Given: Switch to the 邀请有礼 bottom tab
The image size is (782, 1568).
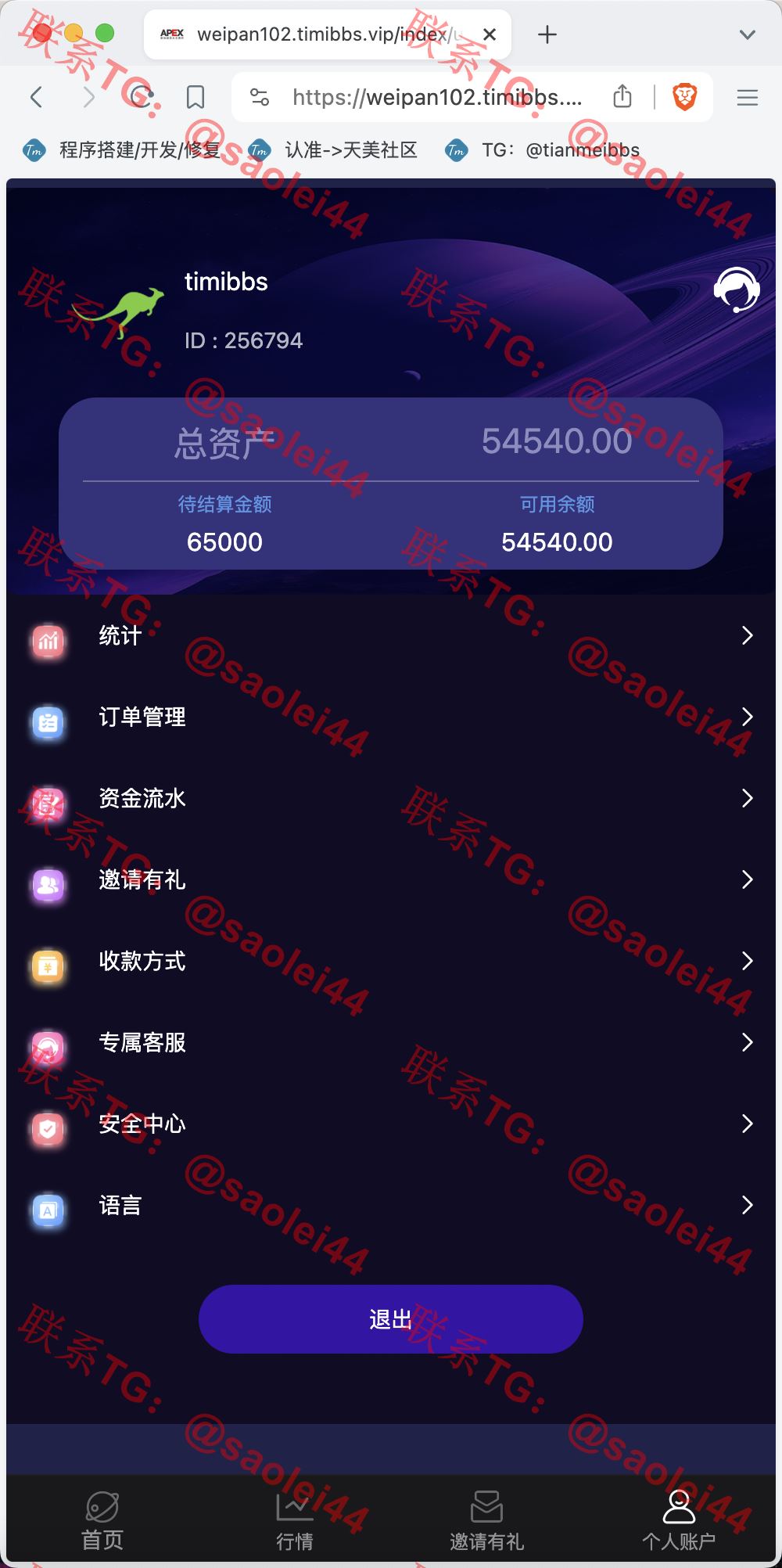Looking at the screenshot, I should click(x=487, y=1521).
